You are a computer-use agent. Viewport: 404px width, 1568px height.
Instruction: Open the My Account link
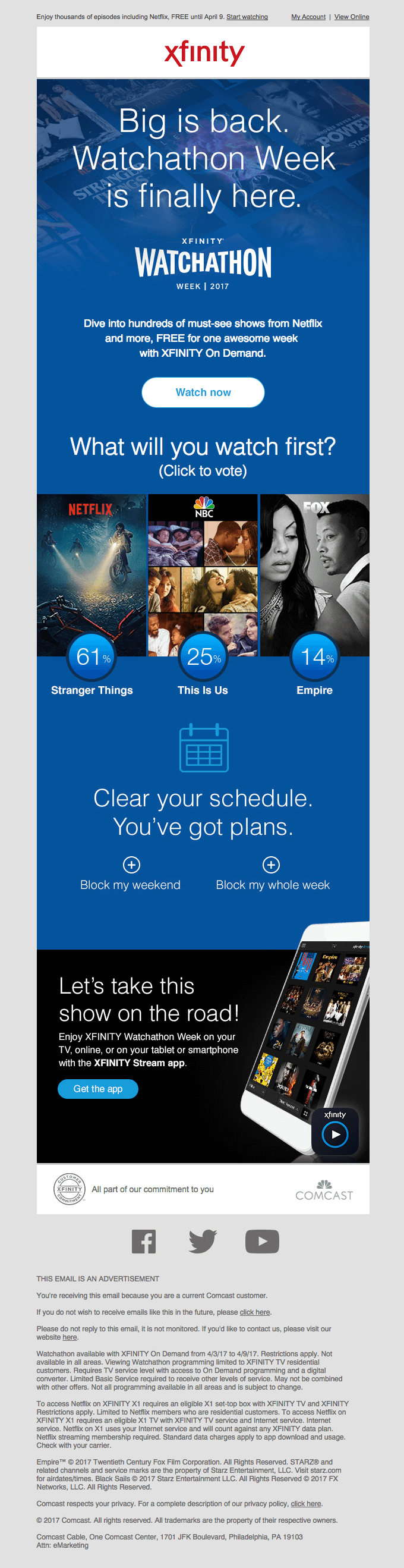(x=308, y=17)
